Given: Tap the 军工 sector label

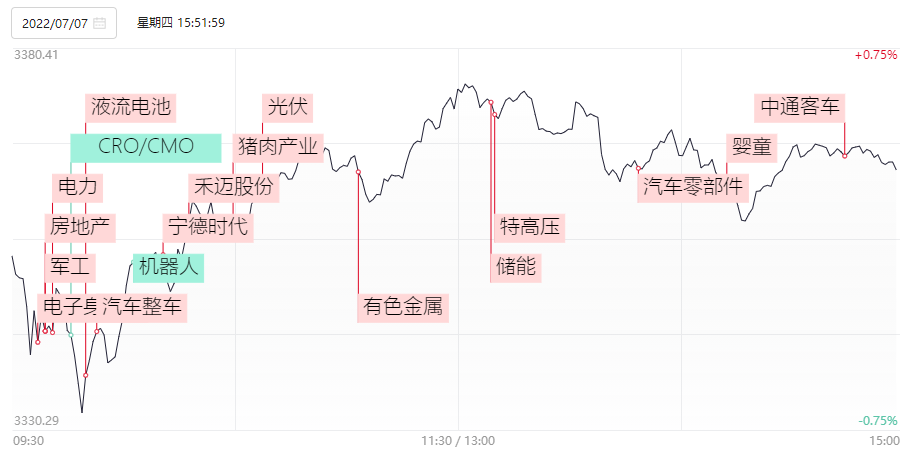Looking at the screenshot, I should [70, 267].
